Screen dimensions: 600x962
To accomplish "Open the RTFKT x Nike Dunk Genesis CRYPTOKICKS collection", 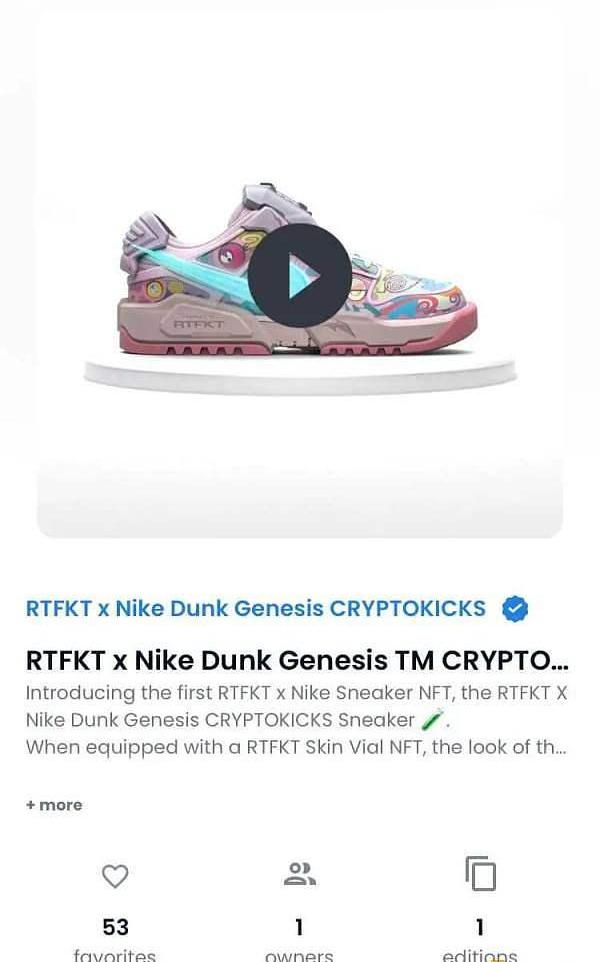I will pyautogui.click(x=256, y=608).
